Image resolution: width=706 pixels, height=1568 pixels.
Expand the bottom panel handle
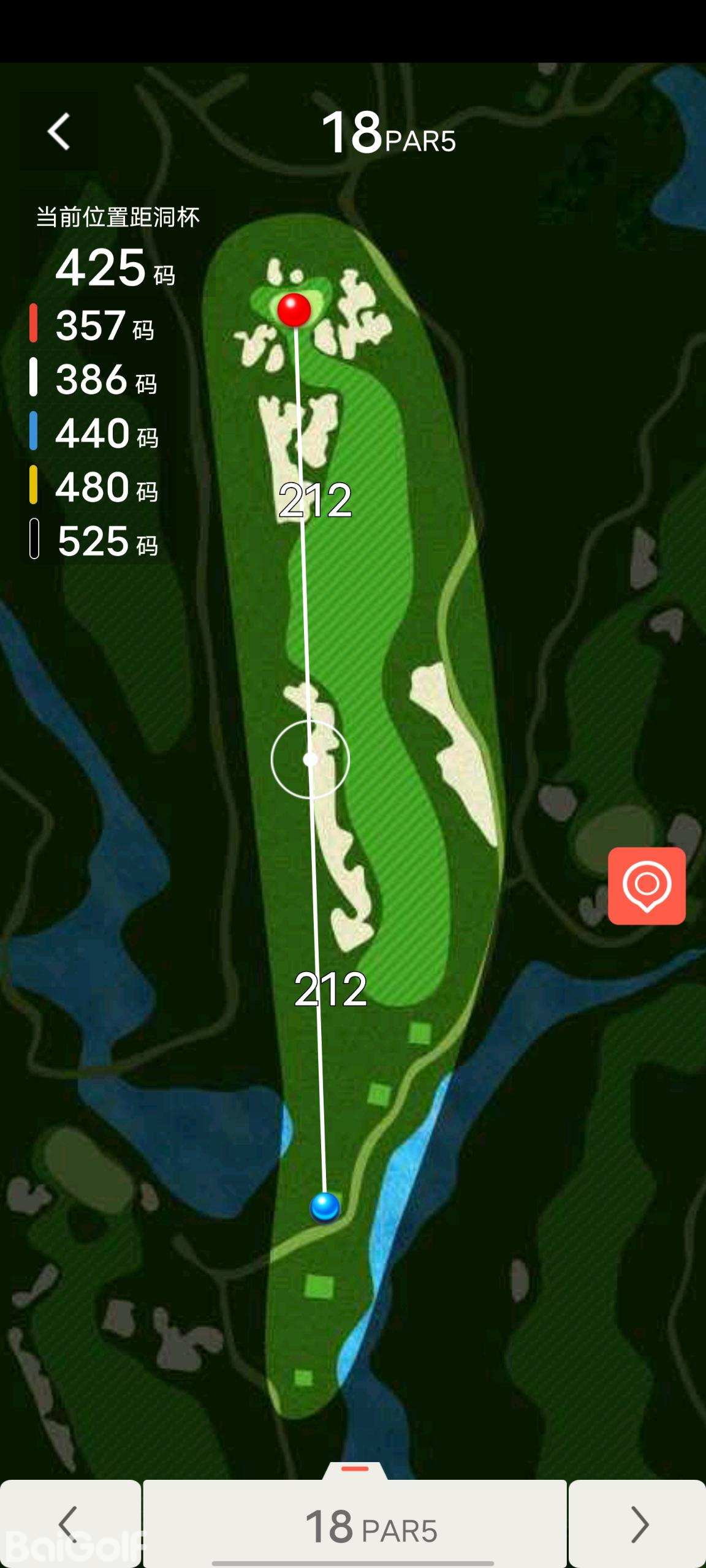355,1469
